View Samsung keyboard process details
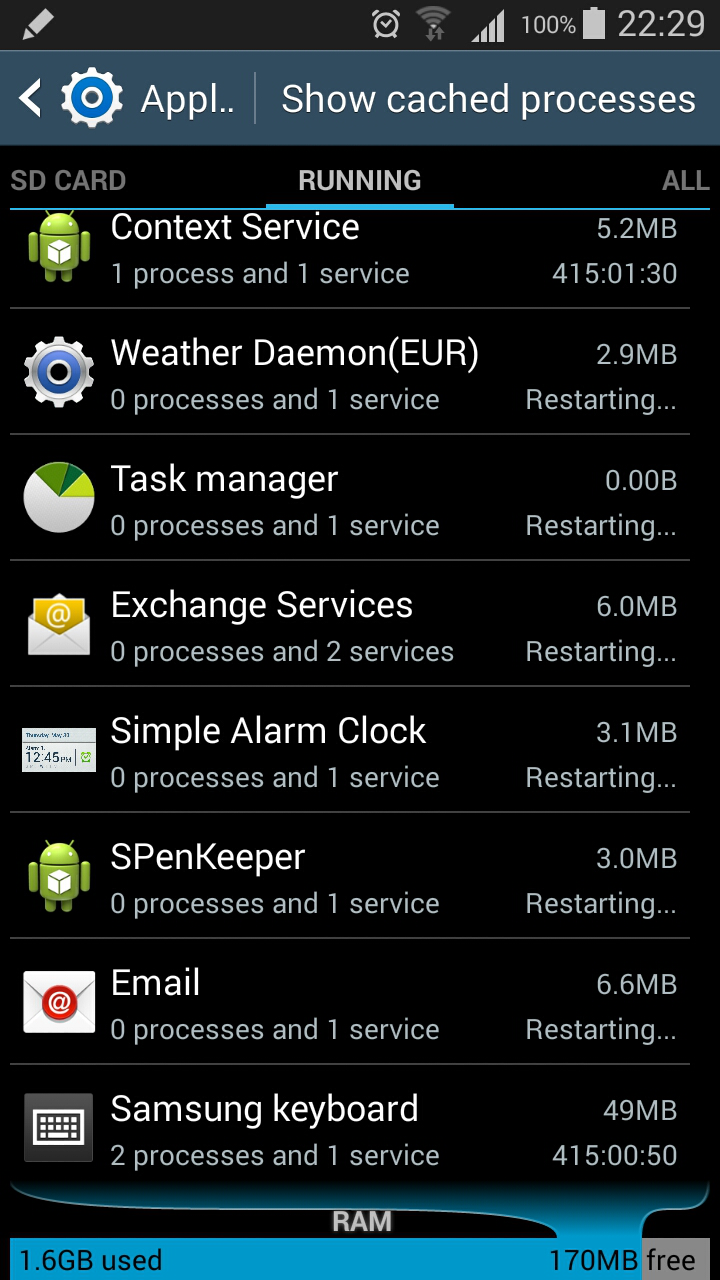Image resolution: width=720 pixels, height=1280 pixels. click(x=350, y=1128)
